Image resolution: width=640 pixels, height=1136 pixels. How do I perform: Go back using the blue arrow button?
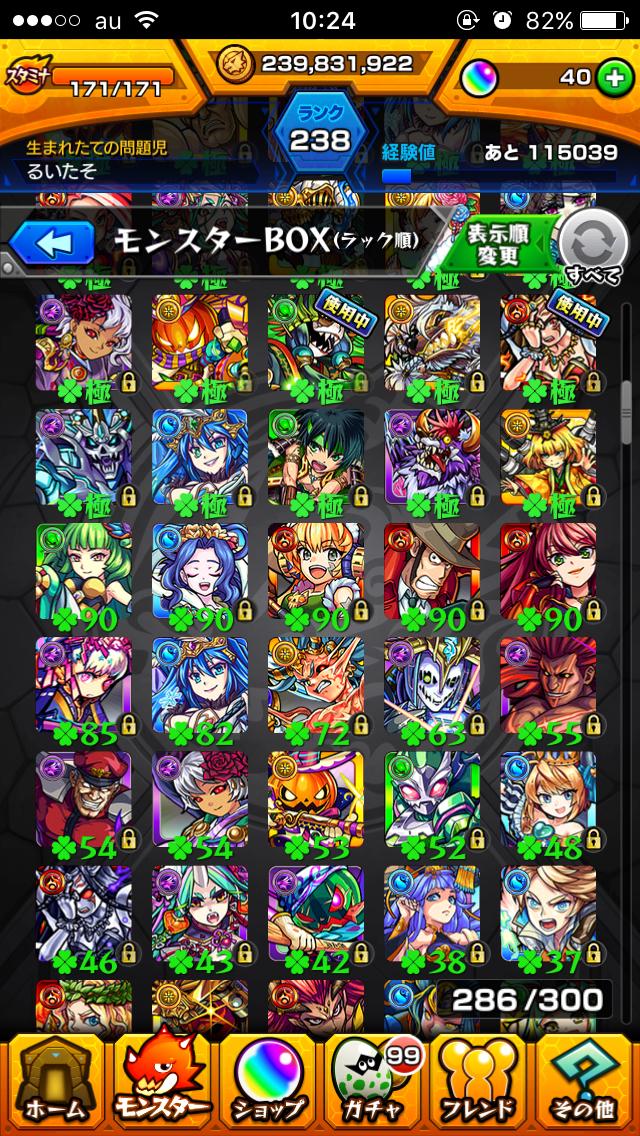click(50, 240)
